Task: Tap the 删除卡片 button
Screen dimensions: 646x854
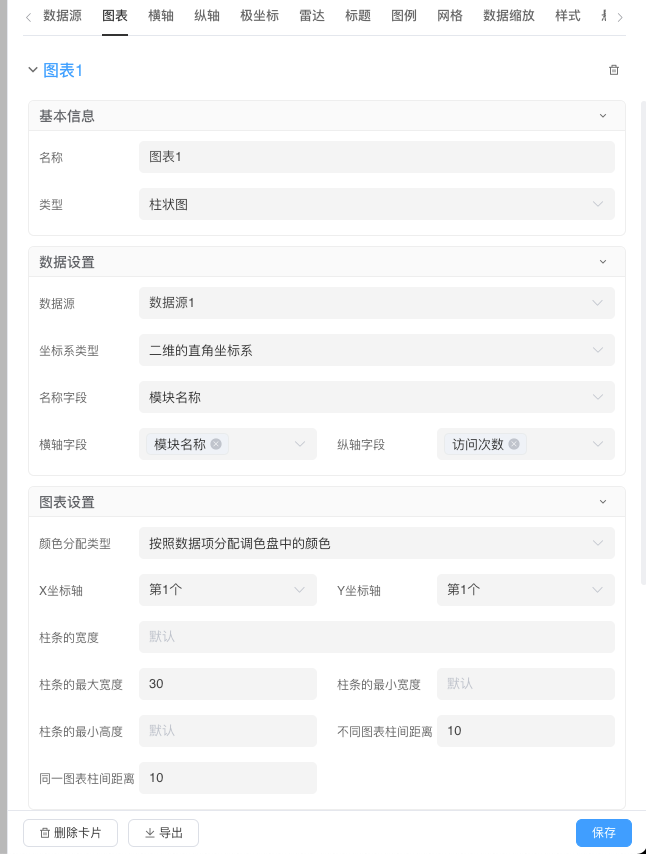Action: click(x=70, y=832)
